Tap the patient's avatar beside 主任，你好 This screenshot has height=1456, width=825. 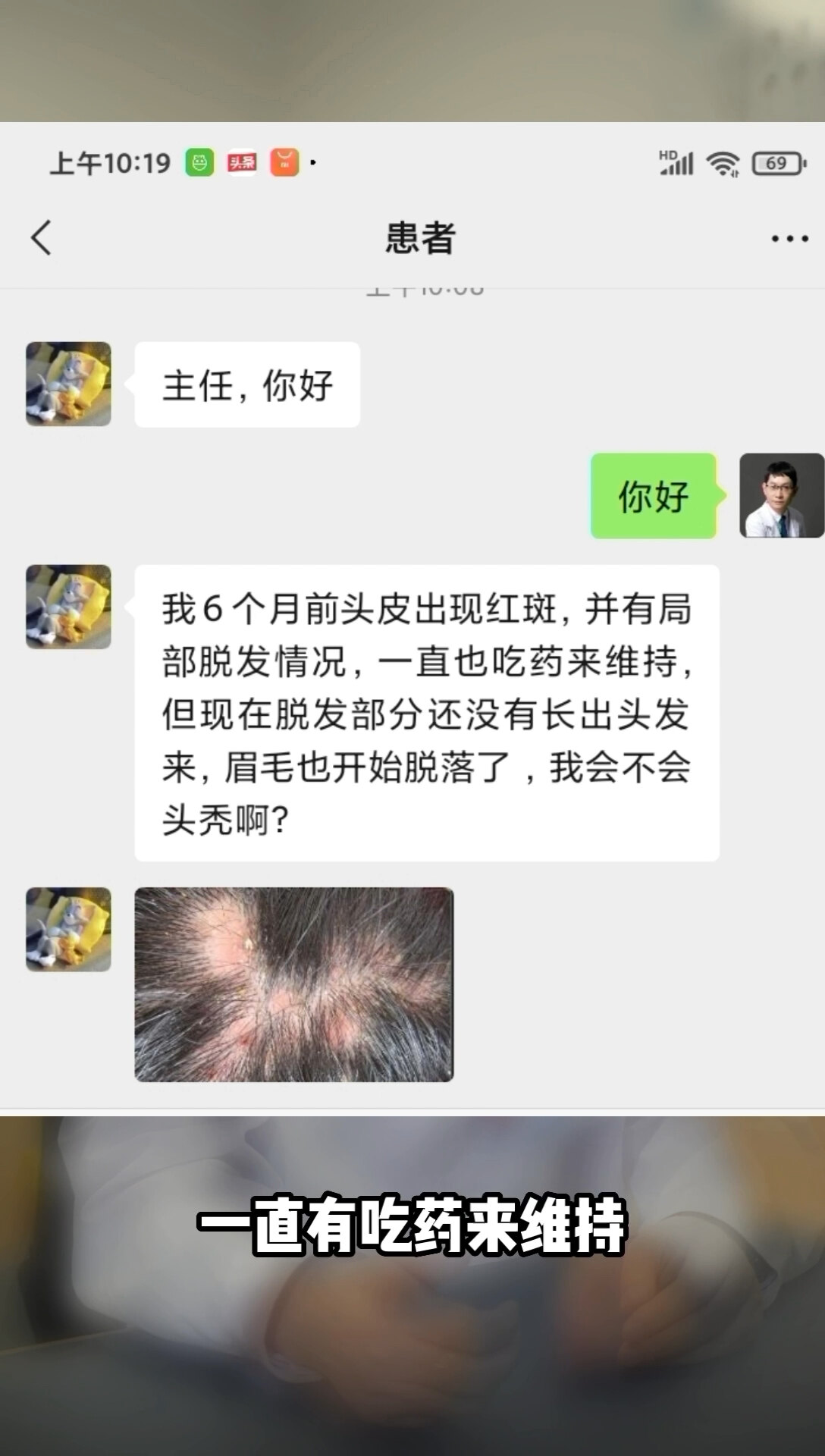click(68, 384)
